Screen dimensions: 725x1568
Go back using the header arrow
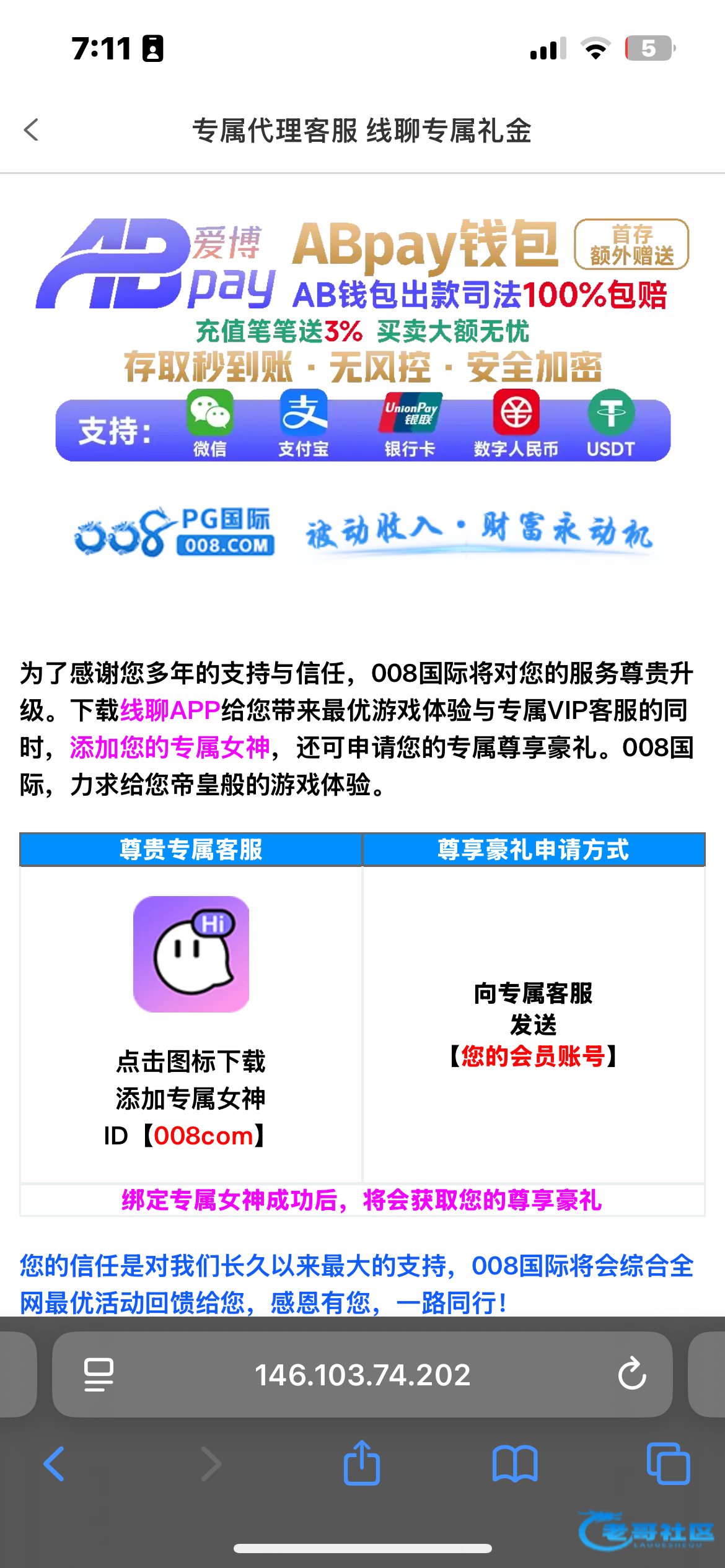tap(31, 130)
